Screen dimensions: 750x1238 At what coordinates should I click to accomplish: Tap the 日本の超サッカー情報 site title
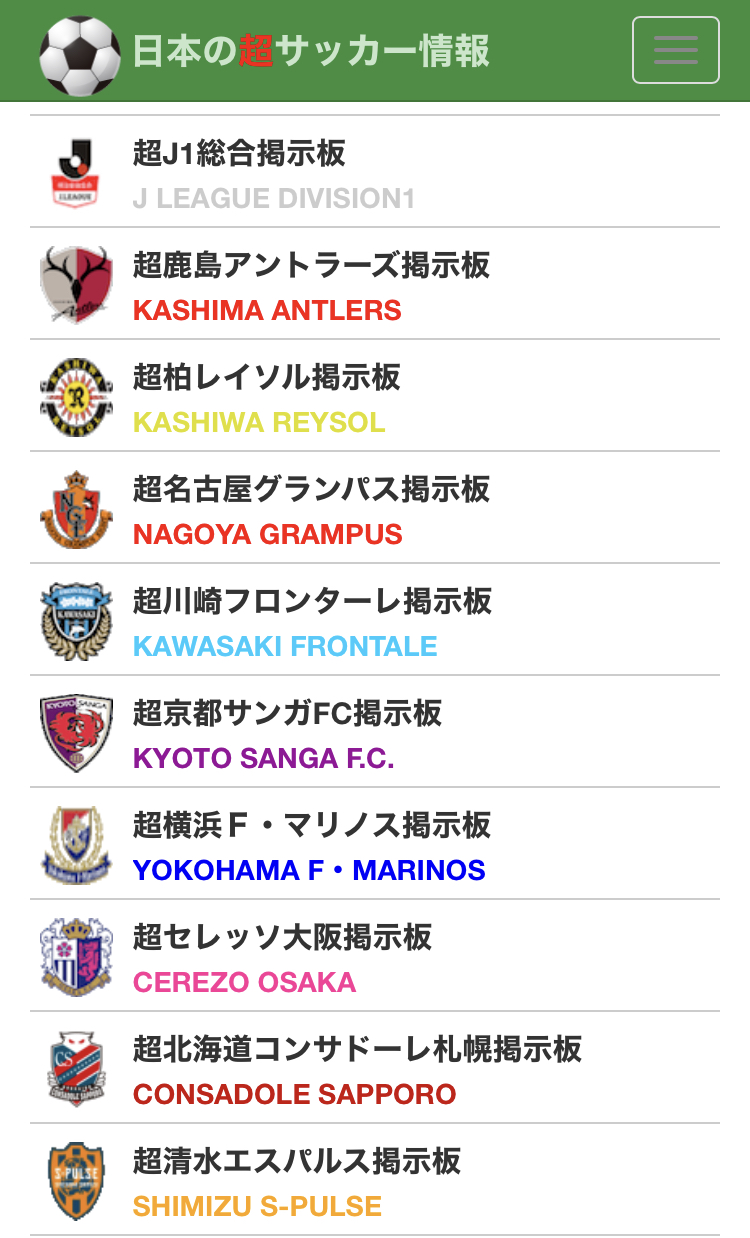click(310, 51)
